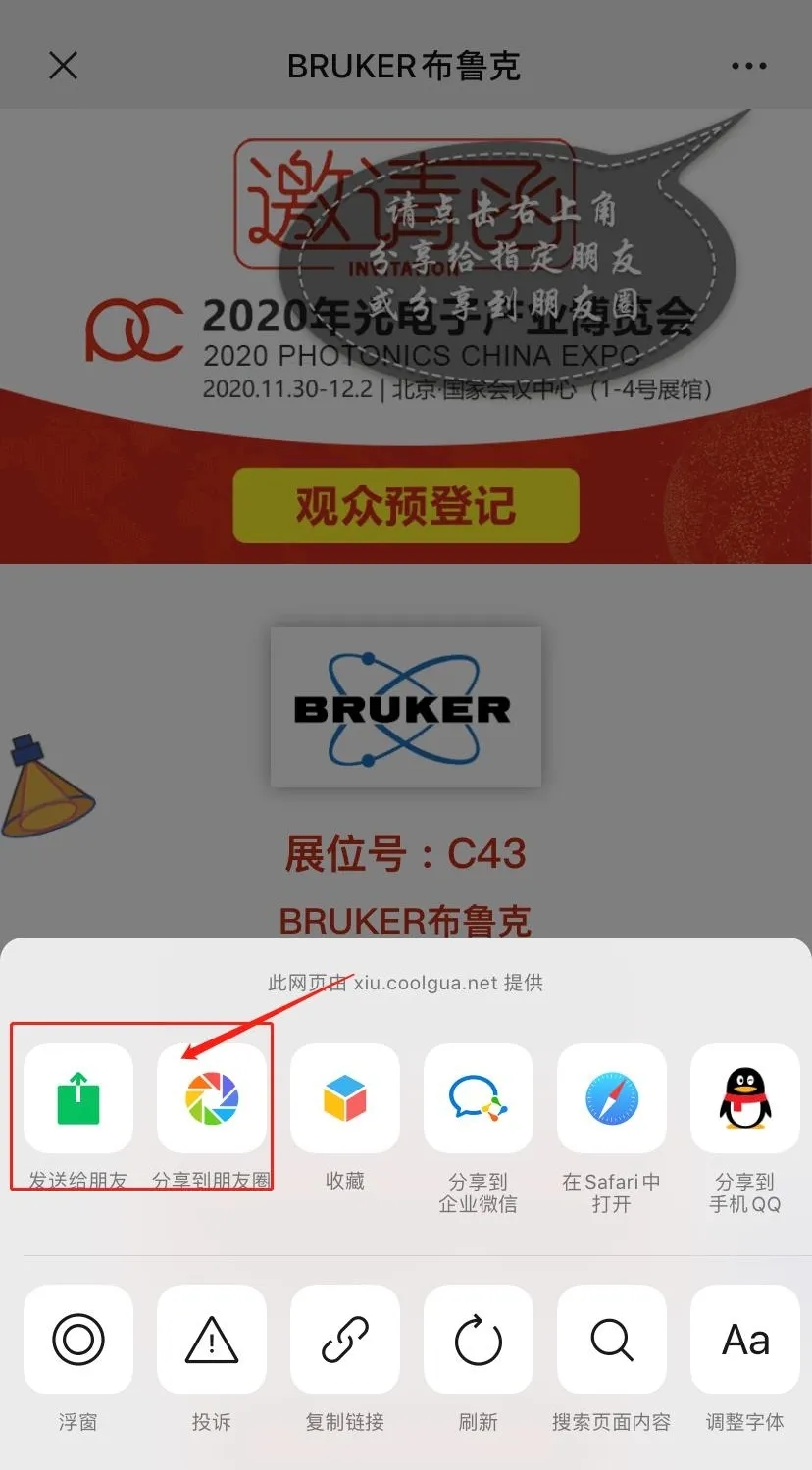Add page to favorites with 收藏
Viewport: 812px width, 1470px height.
pos(345,1098)
